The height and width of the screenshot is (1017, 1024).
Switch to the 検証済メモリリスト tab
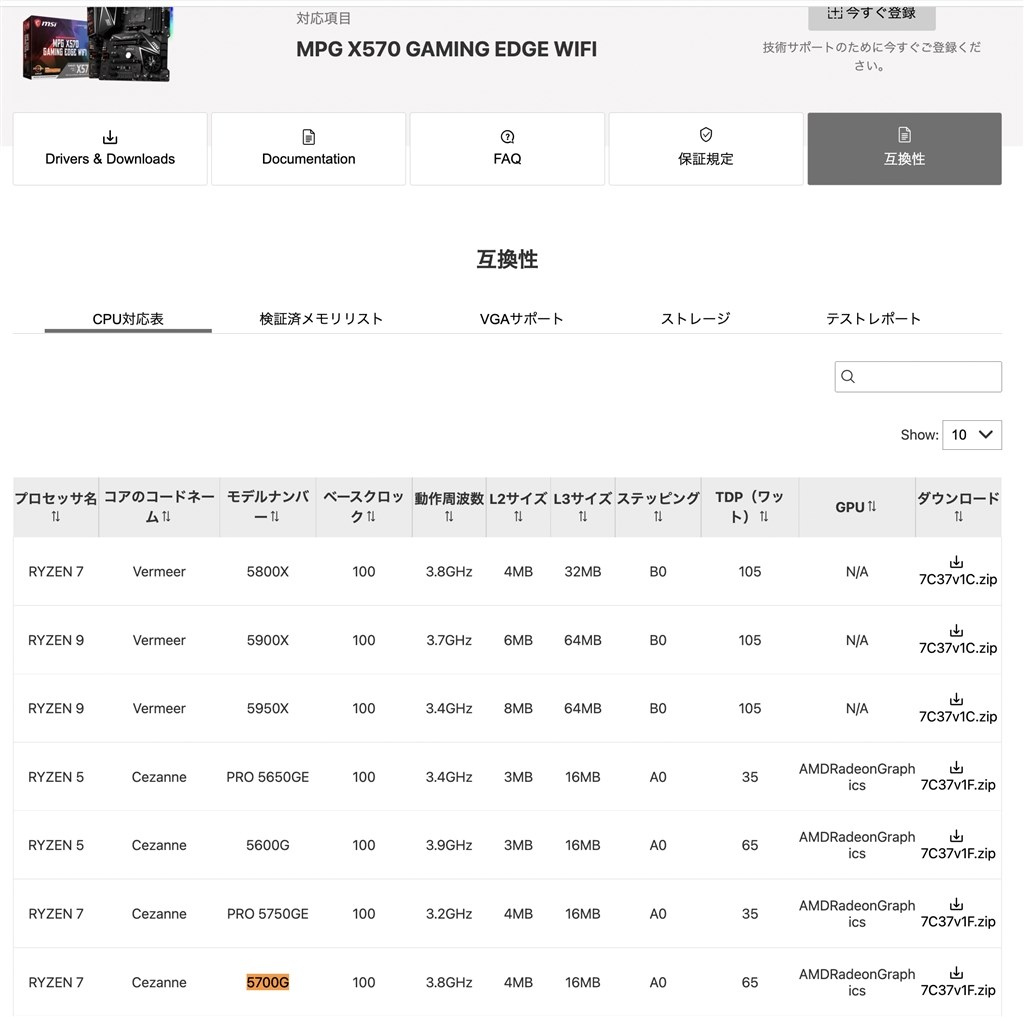(321, 318)
